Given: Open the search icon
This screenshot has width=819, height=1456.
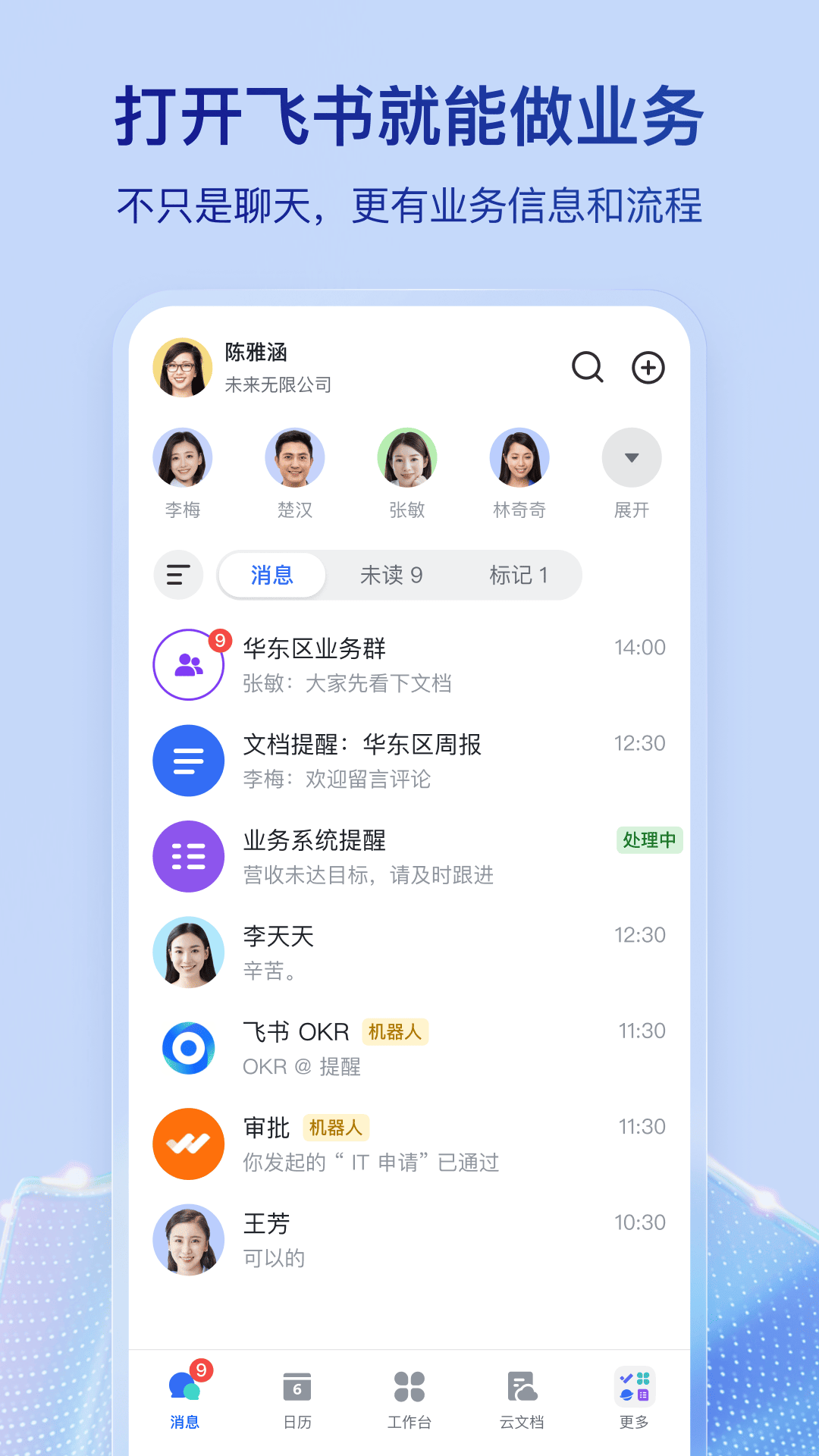Looking at the screenshot, I should tap(588, 368).
